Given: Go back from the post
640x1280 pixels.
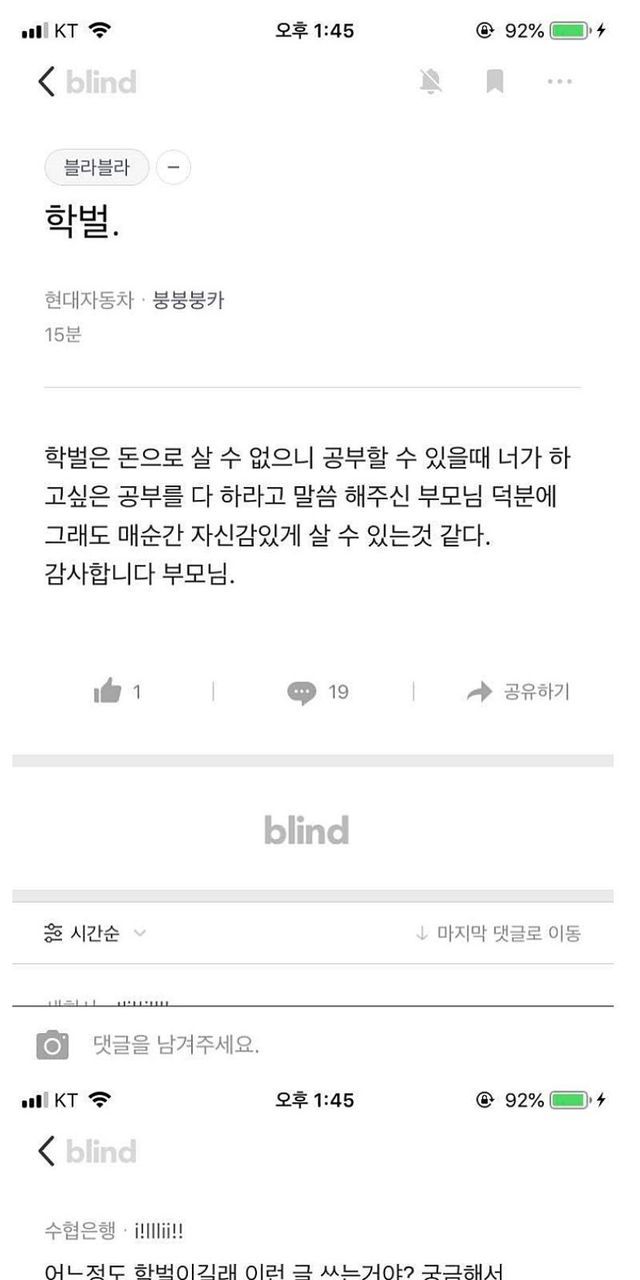Looking at the screenshot, I should pyautogui.click(x=46, y=81).
